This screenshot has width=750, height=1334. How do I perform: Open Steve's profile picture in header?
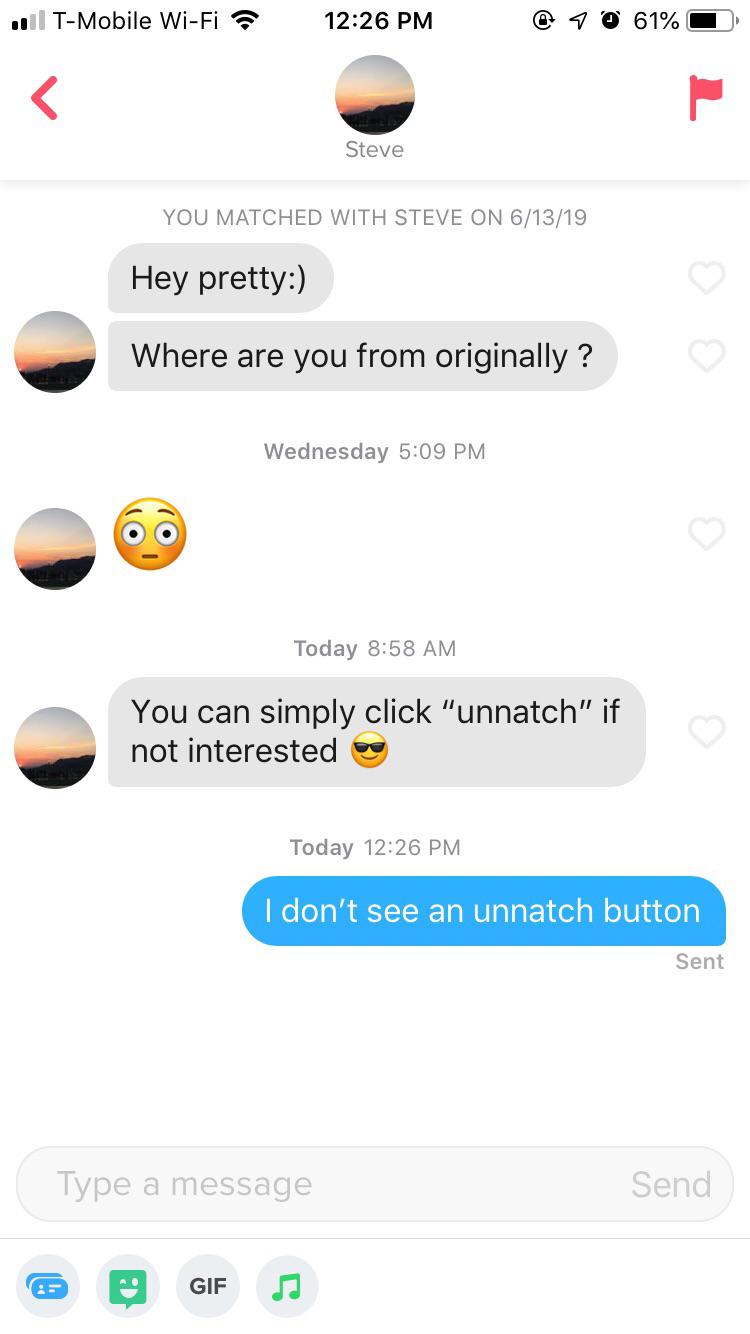[374, 95]
